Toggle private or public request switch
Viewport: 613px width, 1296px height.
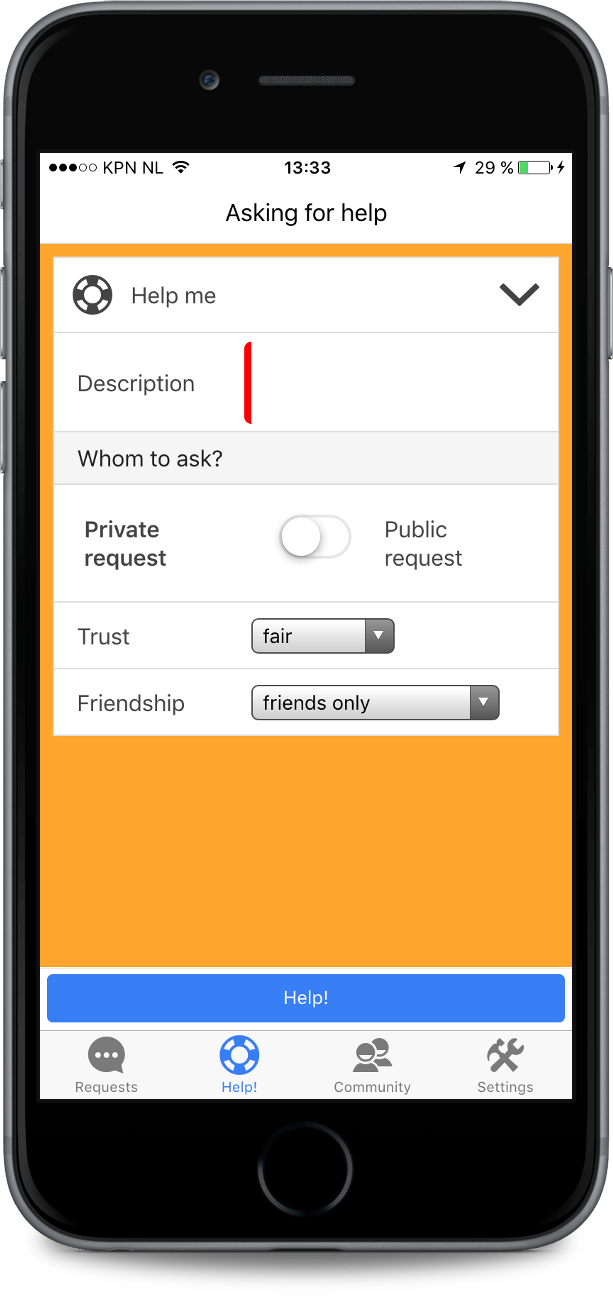(x=315, y=538)
